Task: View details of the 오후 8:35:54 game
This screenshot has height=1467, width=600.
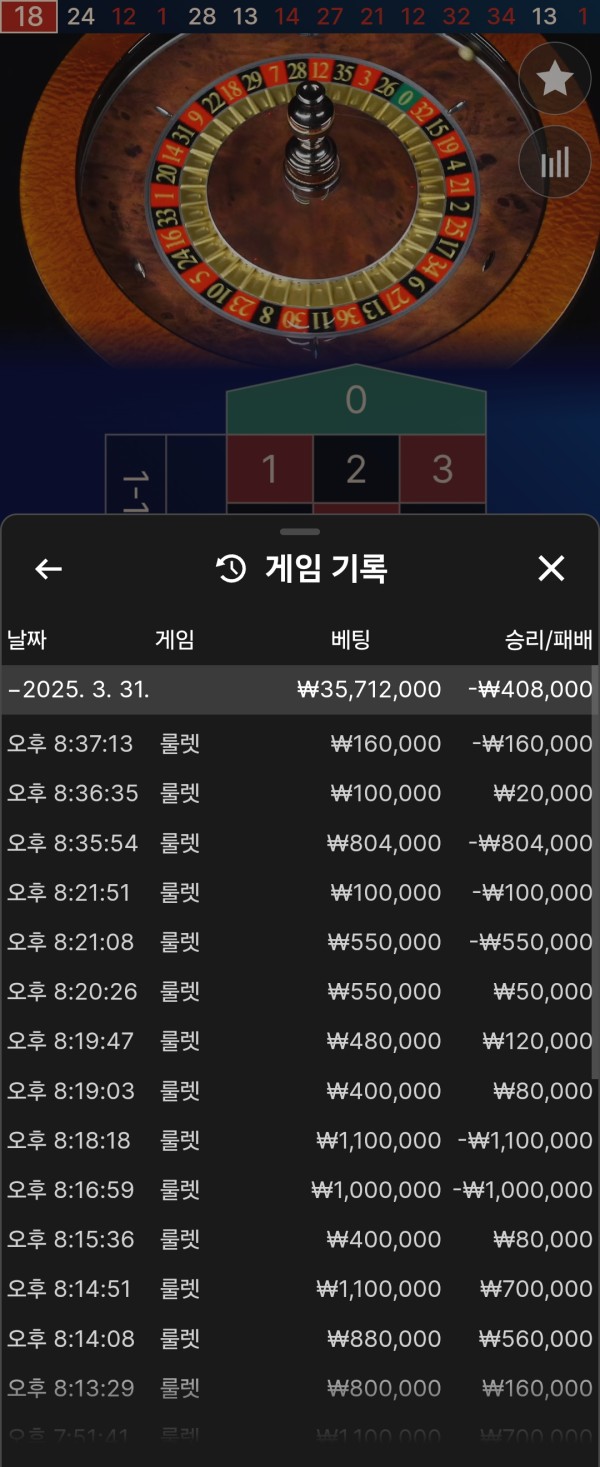Action: coord(298,843)
